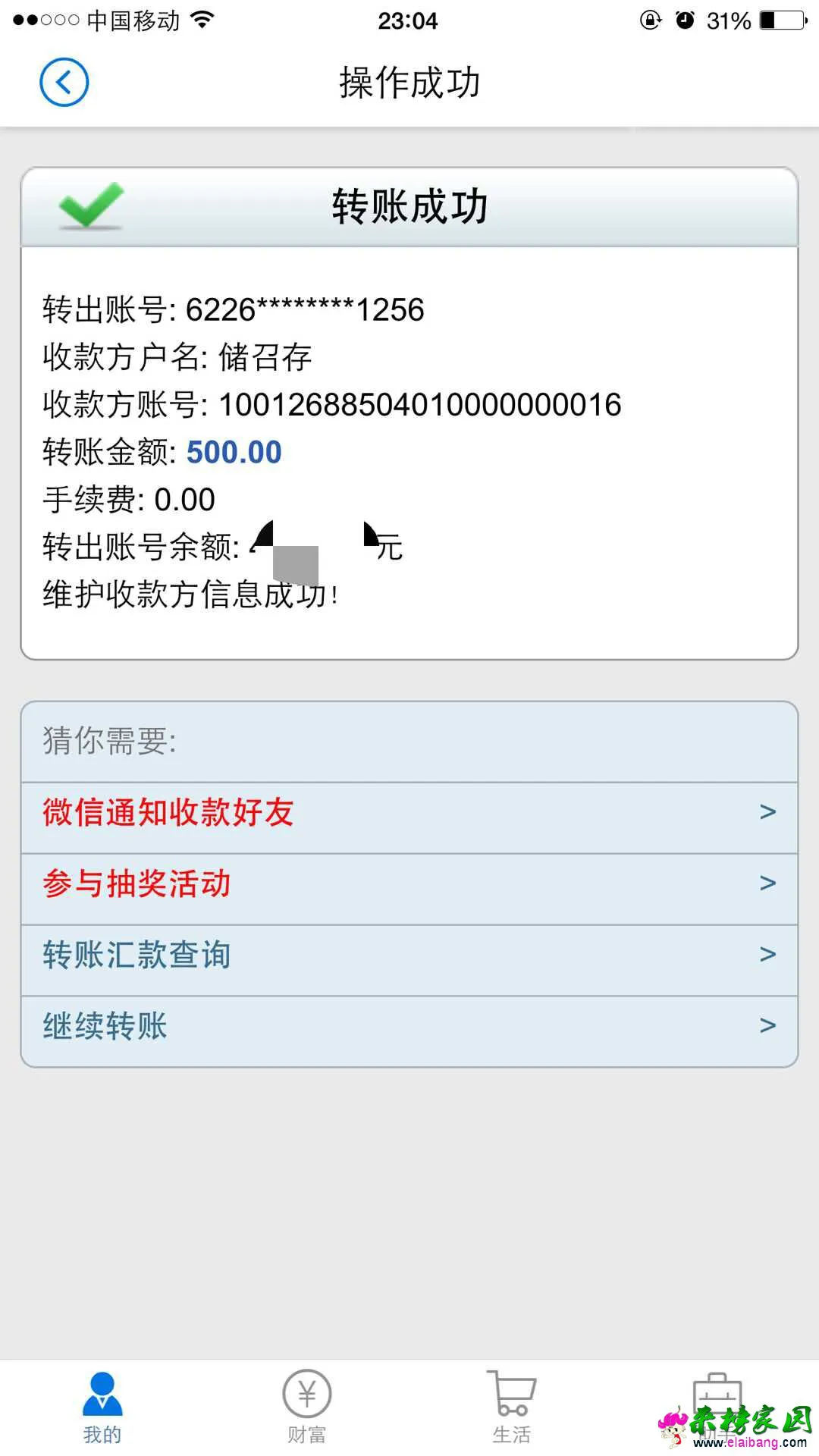
Task: Tap 继续转账 to transfer again
Action: click(409, 1027)
